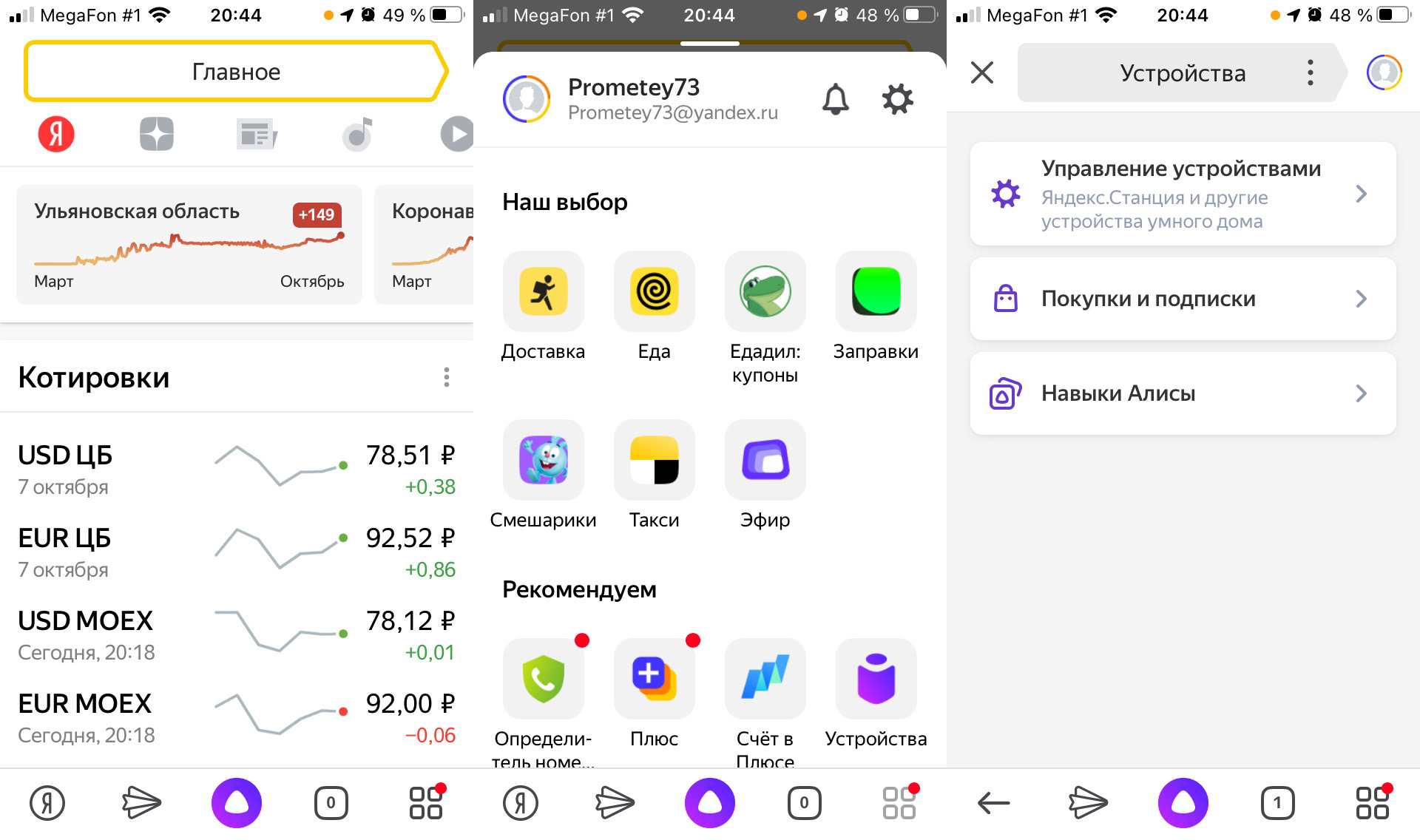Open the settings gear in the profile

pos(897,99)
